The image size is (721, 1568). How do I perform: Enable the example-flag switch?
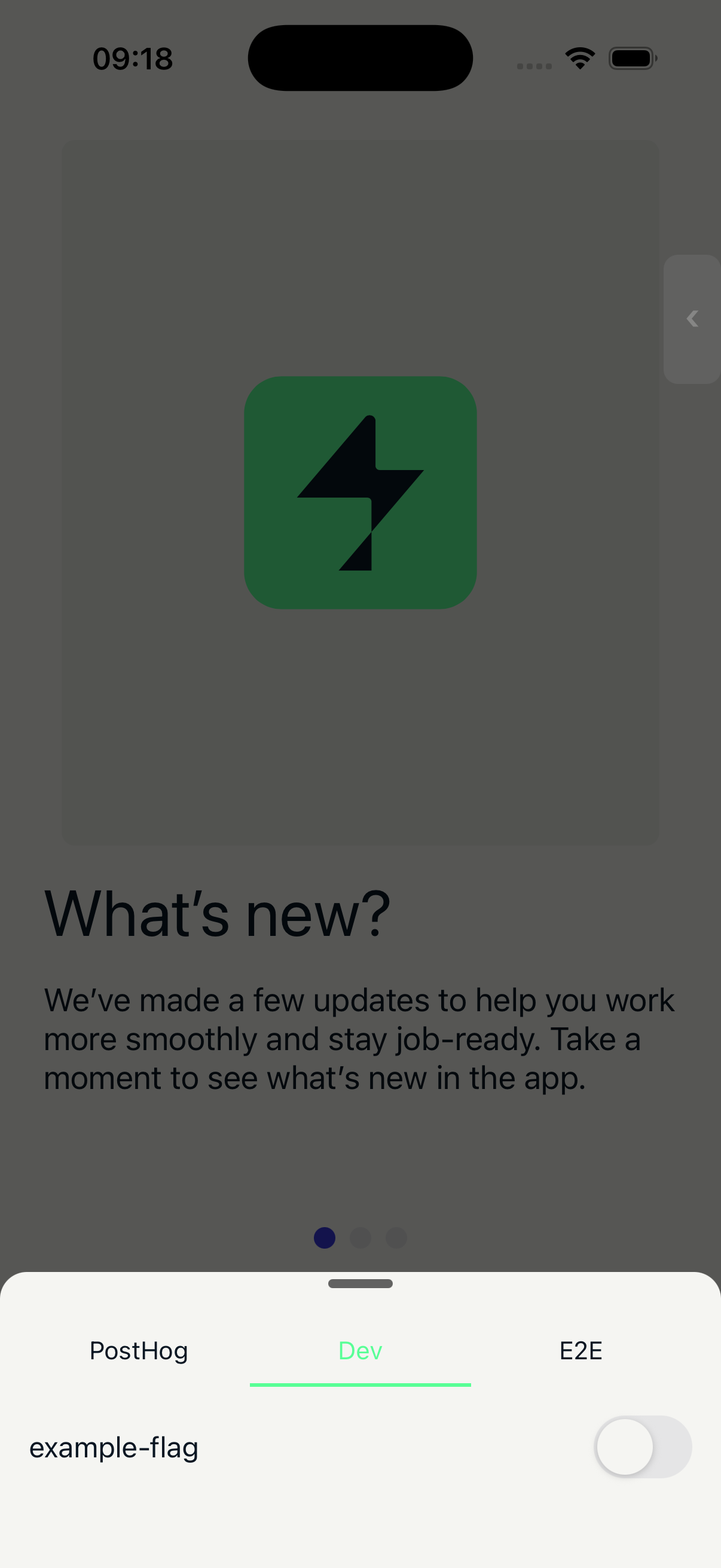(643, 1446)
